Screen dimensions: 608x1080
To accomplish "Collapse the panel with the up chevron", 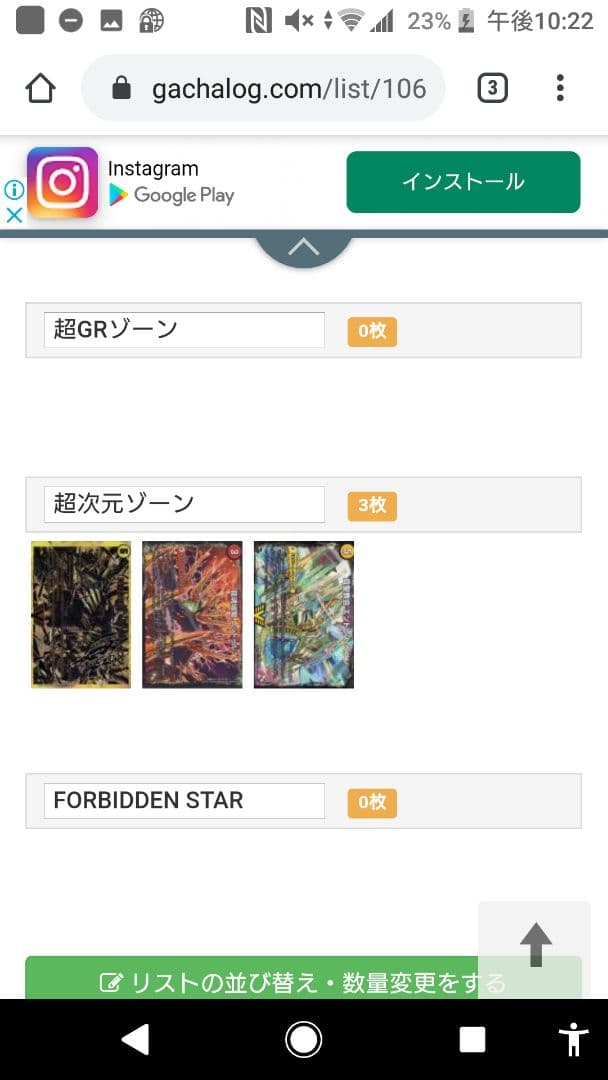I will tap(303, 248).
